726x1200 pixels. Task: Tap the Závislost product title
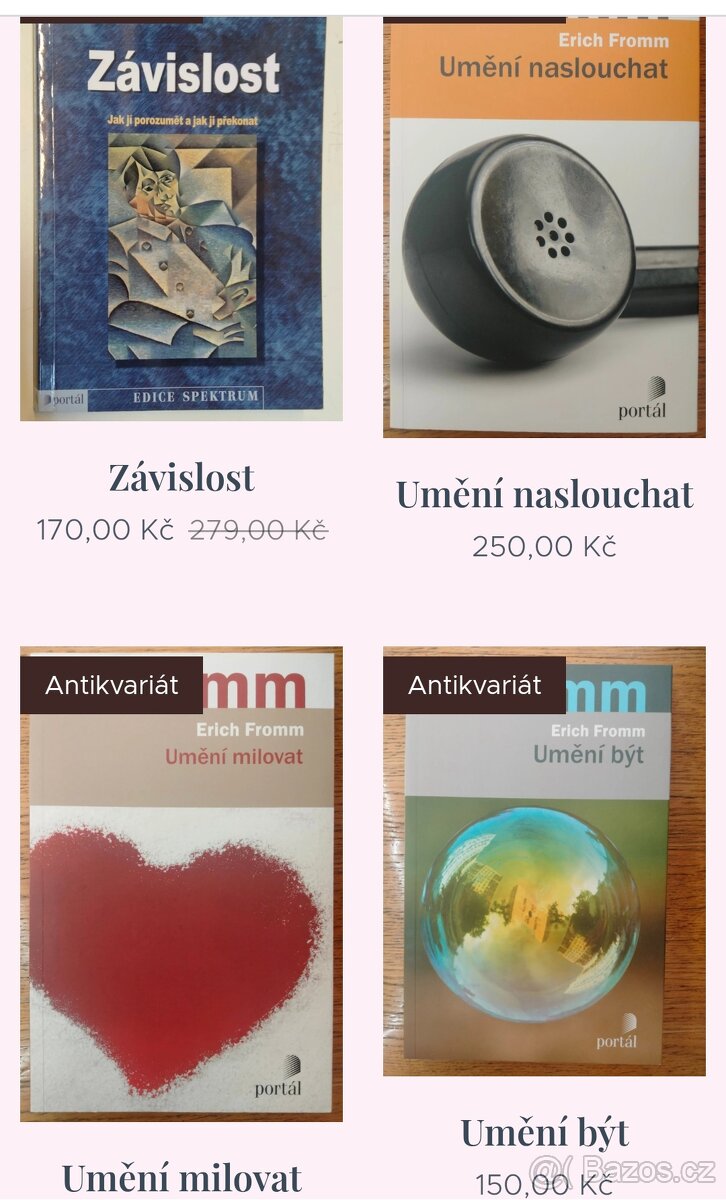click(x=181, y=478)
